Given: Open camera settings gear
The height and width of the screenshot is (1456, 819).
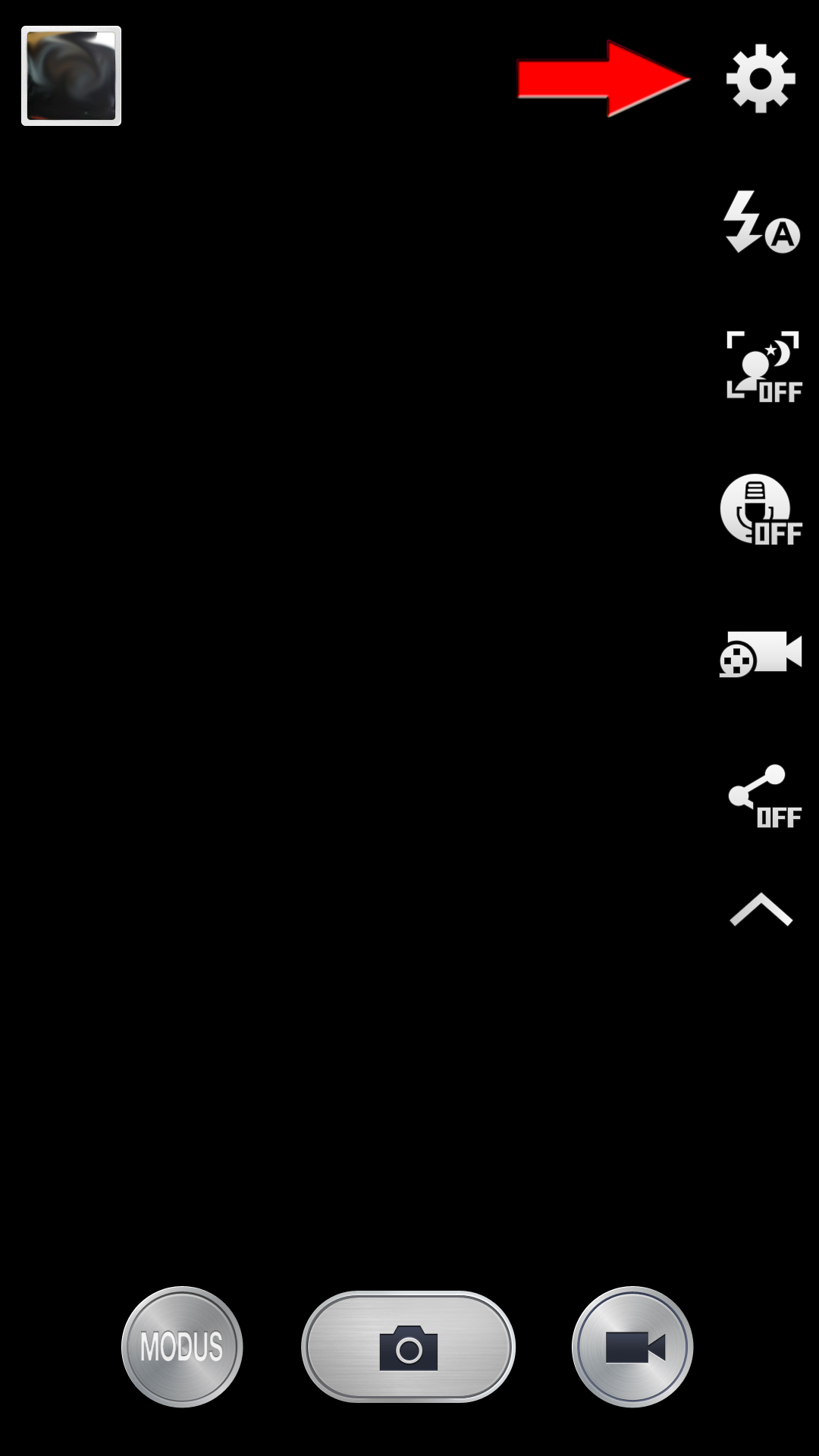Looking at the screenshot, I should point(761,79).
